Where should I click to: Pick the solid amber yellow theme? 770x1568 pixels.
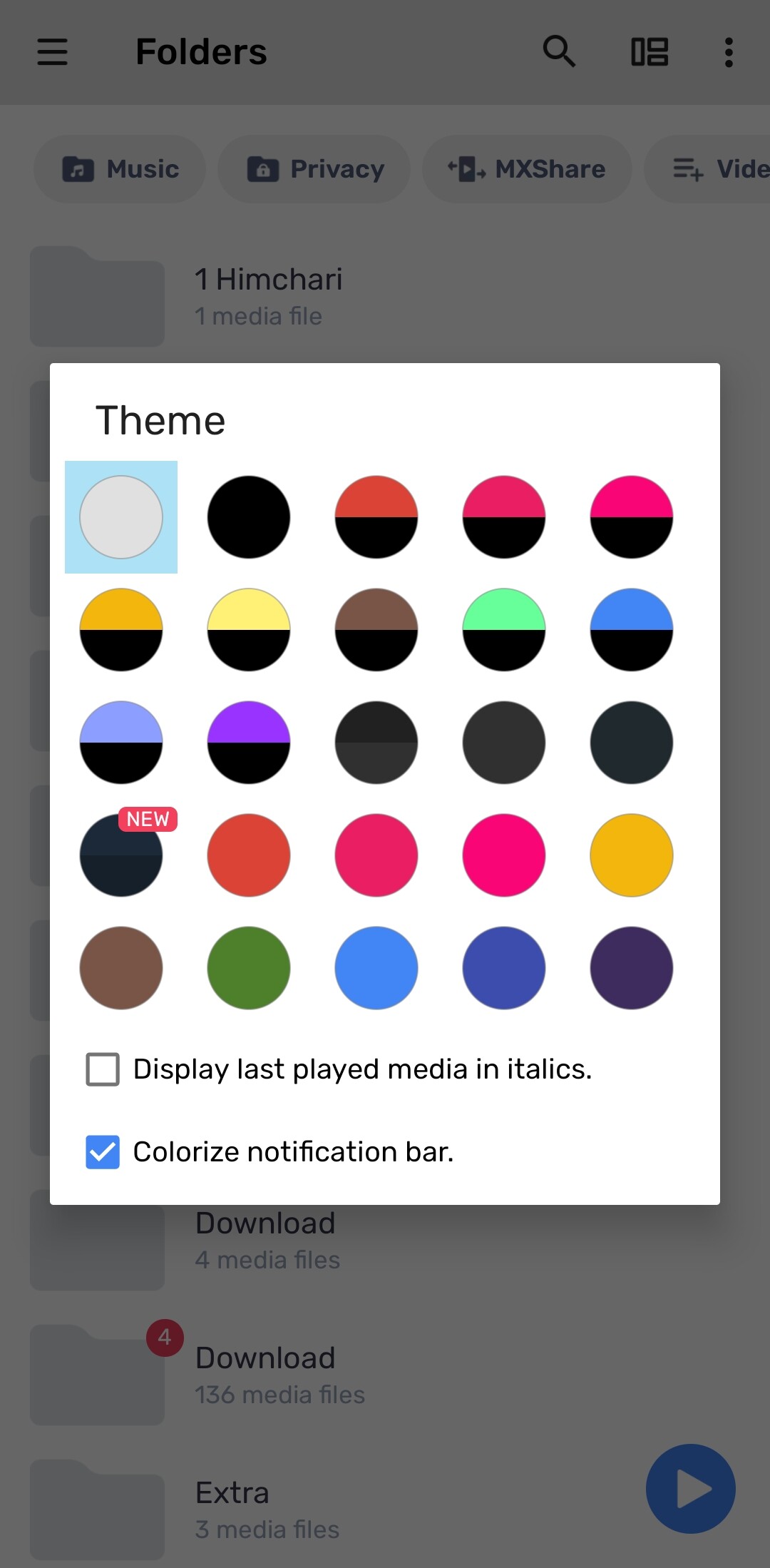[x=632, y=855]
